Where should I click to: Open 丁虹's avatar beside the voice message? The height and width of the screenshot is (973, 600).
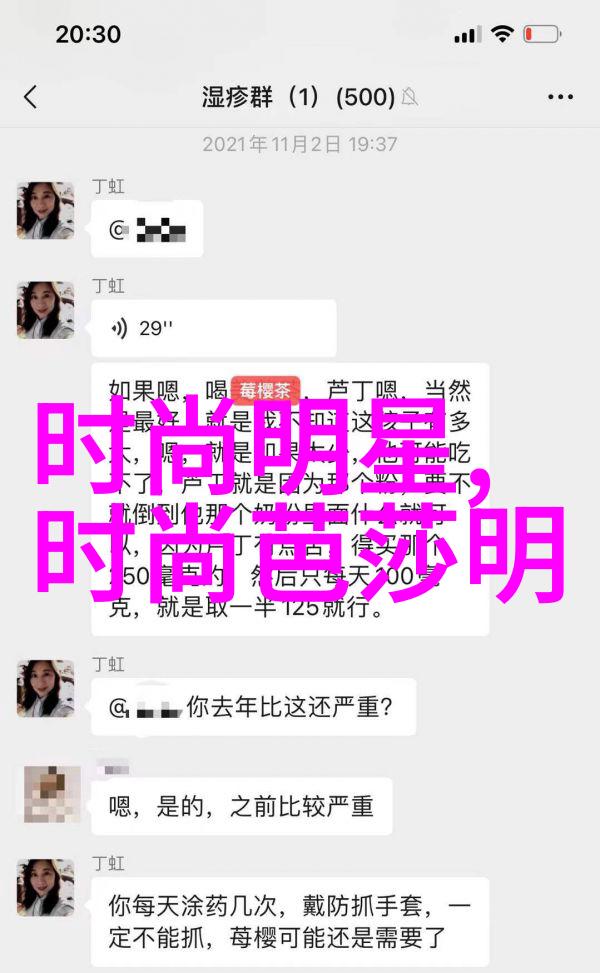(x=45, y=309)
